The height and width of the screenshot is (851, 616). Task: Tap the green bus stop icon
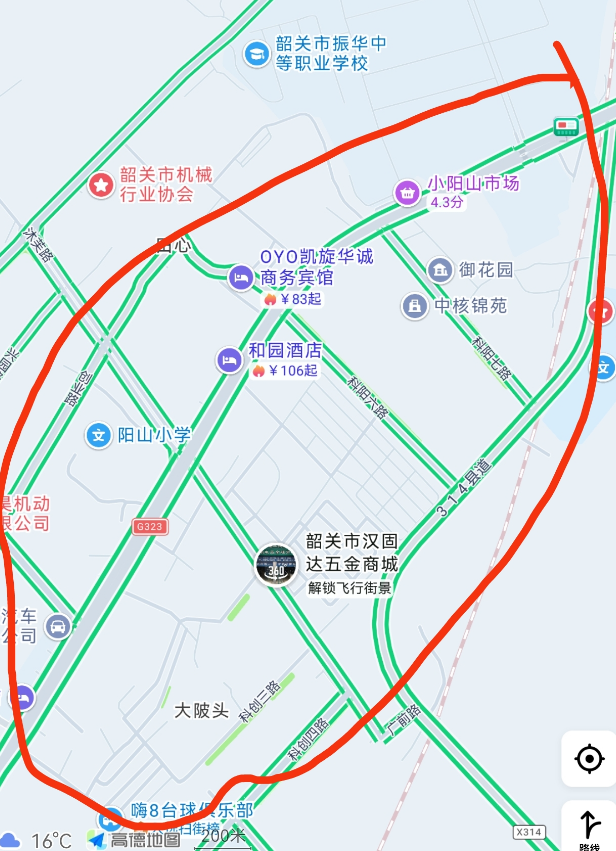click(566, 127)
